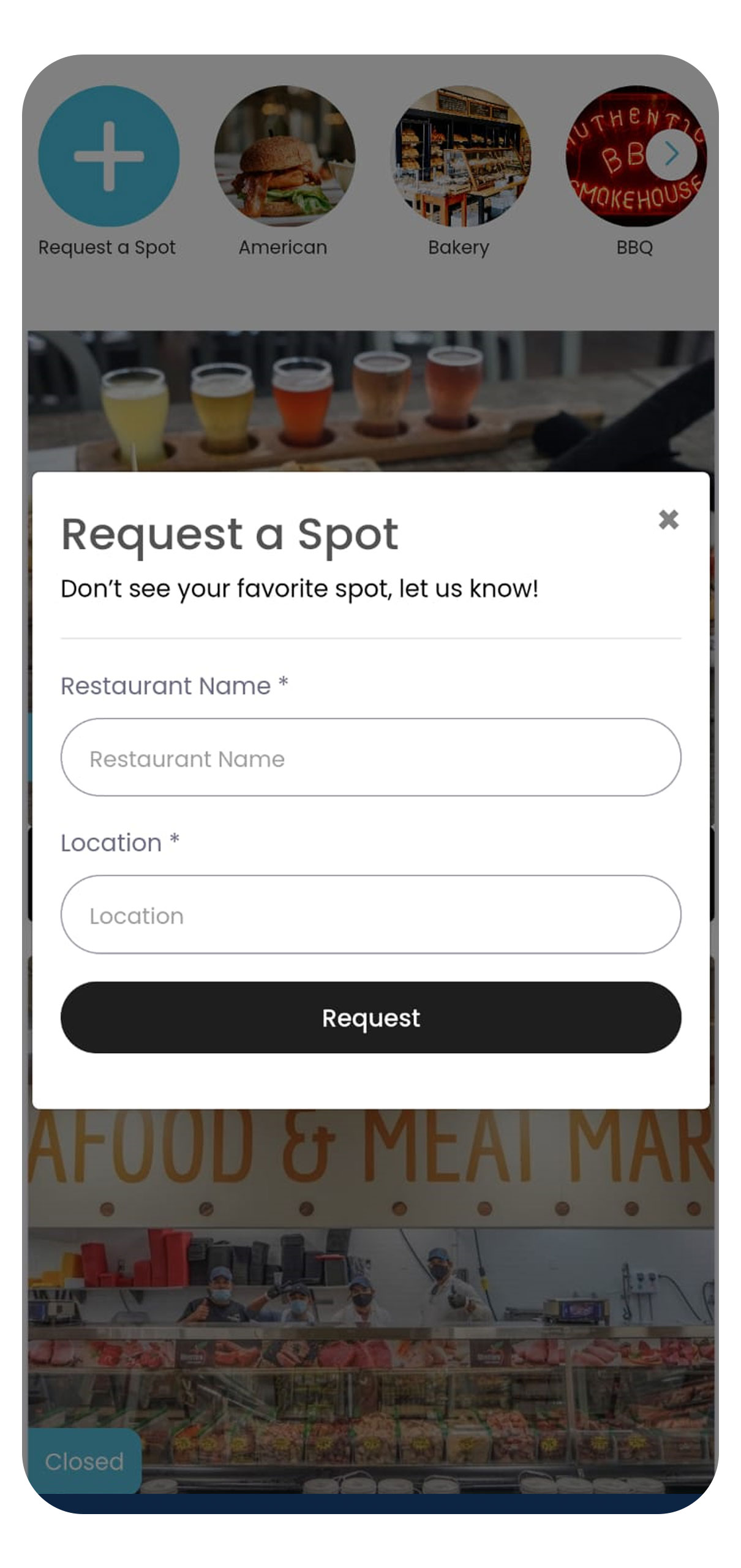Show next categories with the arrow
Image resolution: width=741 pixels, height=1568 pixels.
672,154
